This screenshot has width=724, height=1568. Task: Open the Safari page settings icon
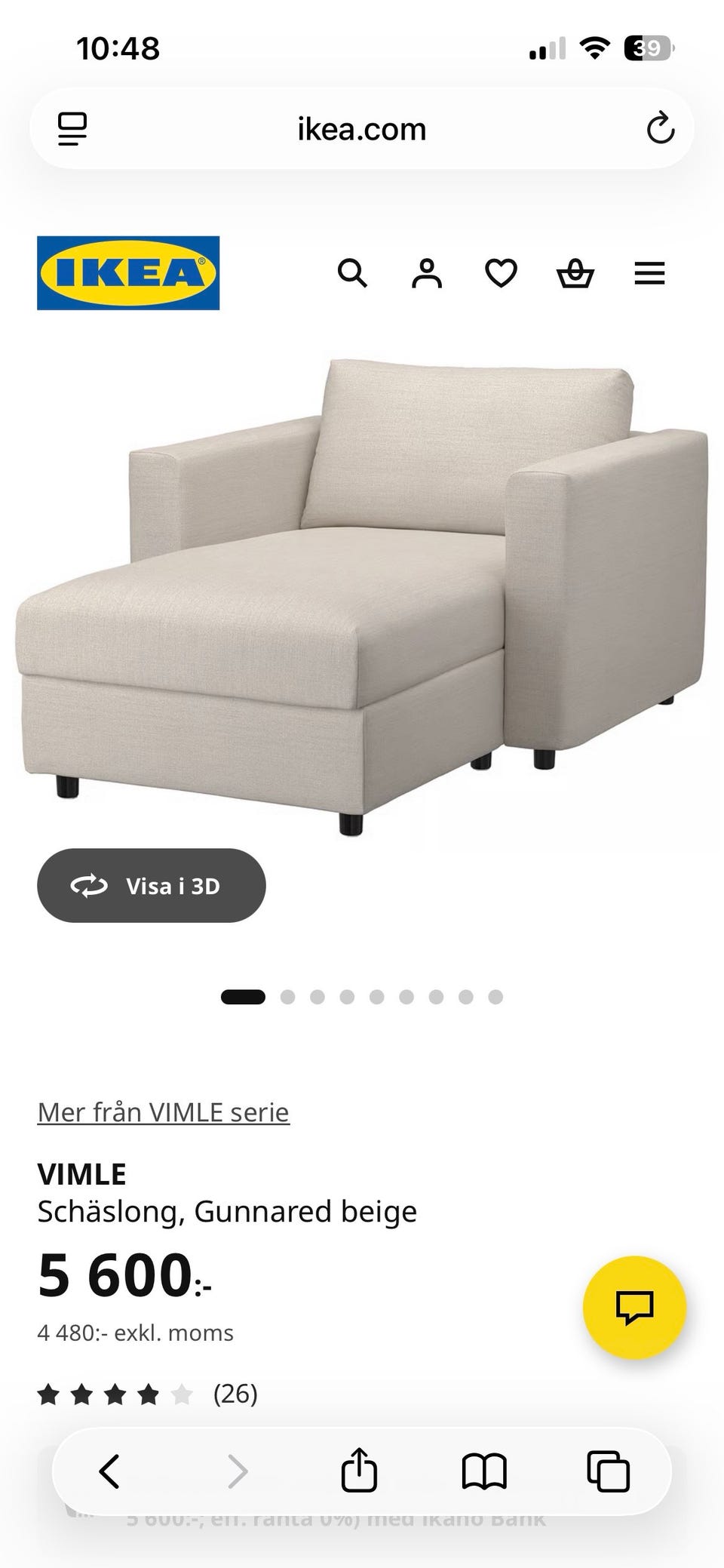(73, 129)
